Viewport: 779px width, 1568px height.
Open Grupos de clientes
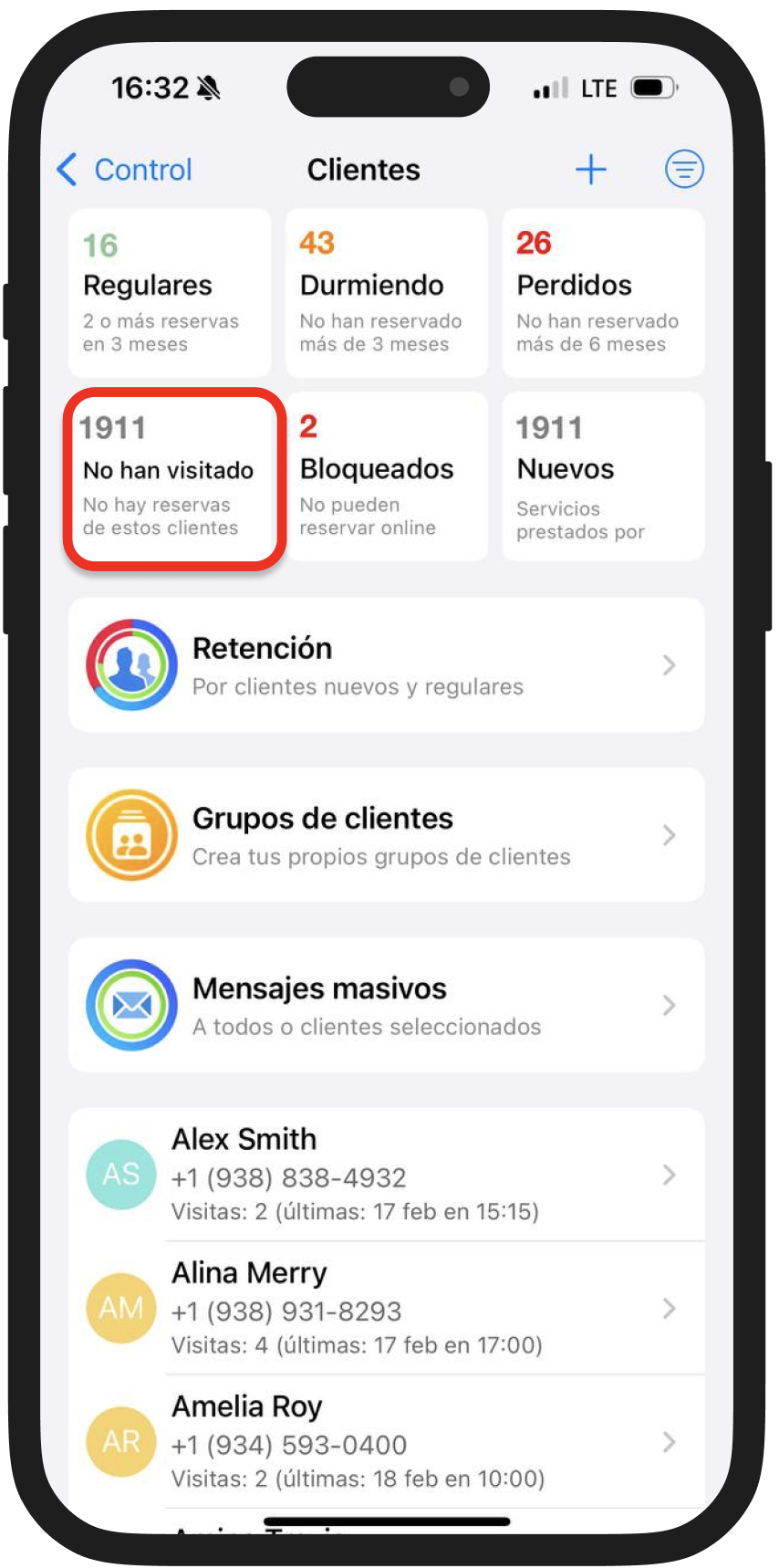point(387,835)
